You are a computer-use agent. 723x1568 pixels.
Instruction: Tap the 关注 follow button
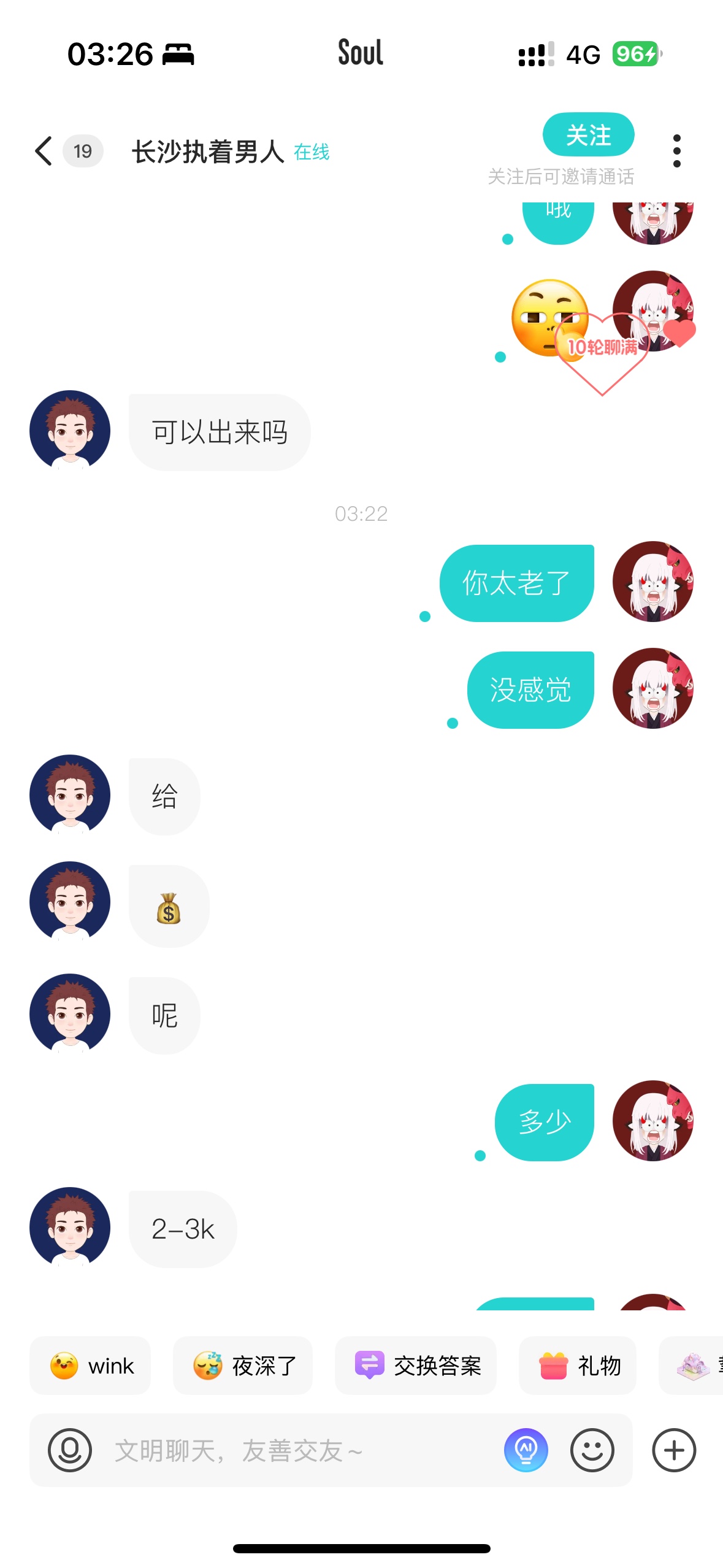[x=588, y=135]
